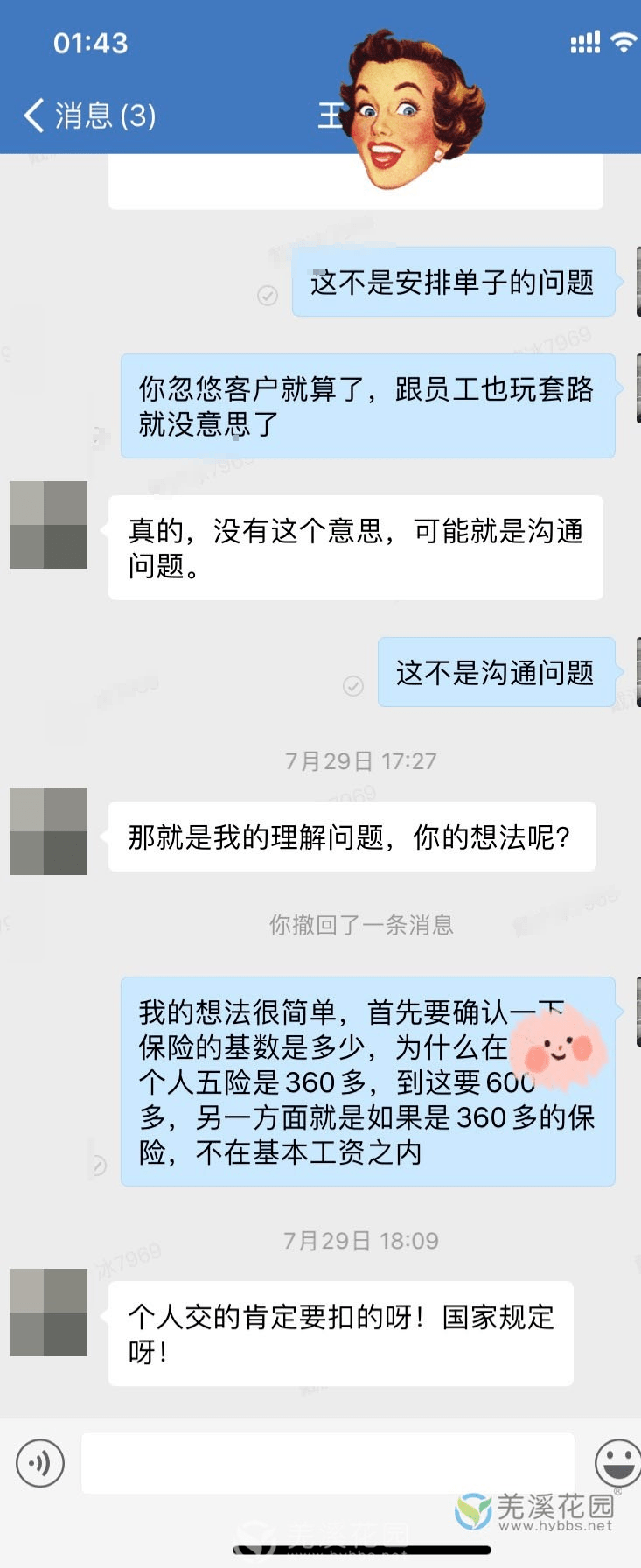Tap the avatar next to 个人交的肯定要扣的呀
Screen dimensions: 641x1568
coord(48,1312)
